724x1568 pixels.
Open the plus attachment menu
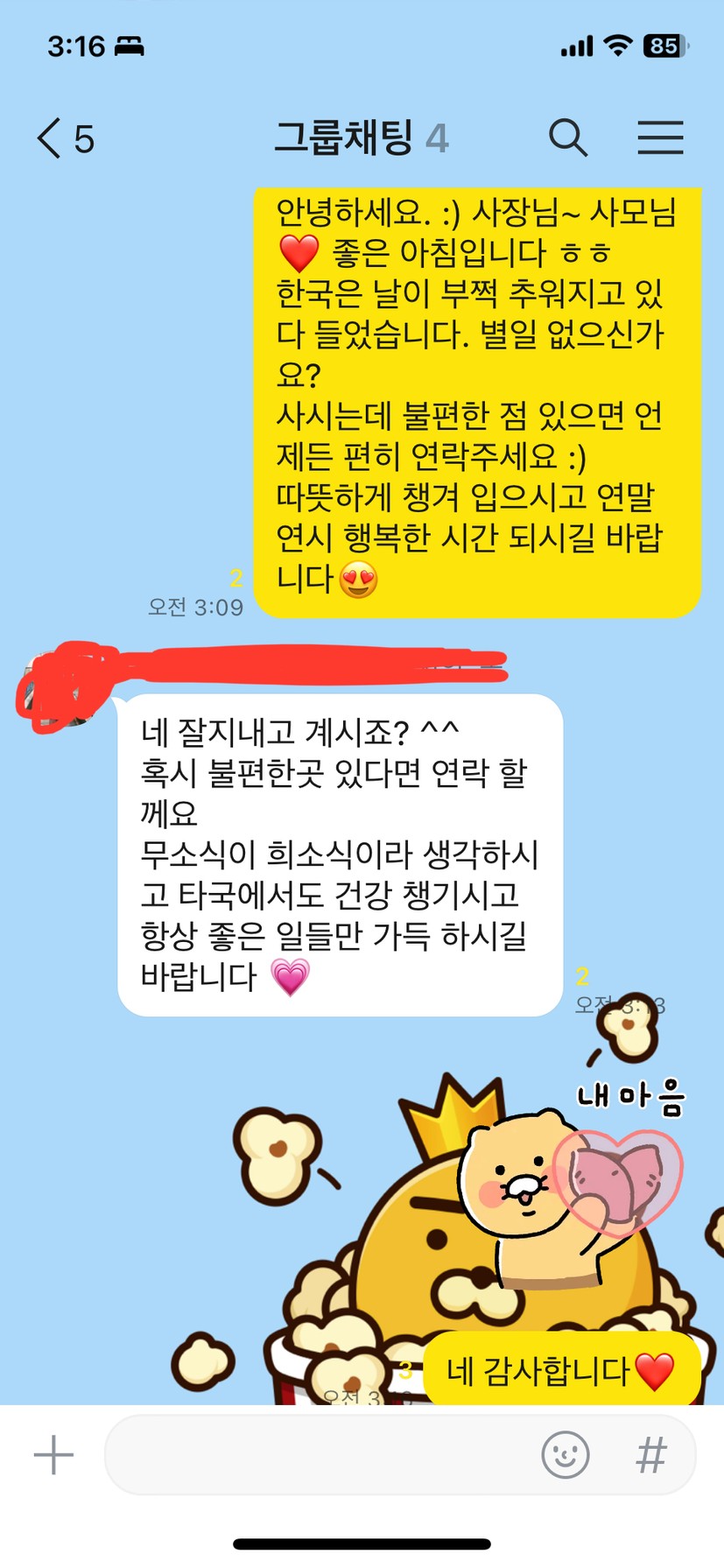coord(53,1454)
